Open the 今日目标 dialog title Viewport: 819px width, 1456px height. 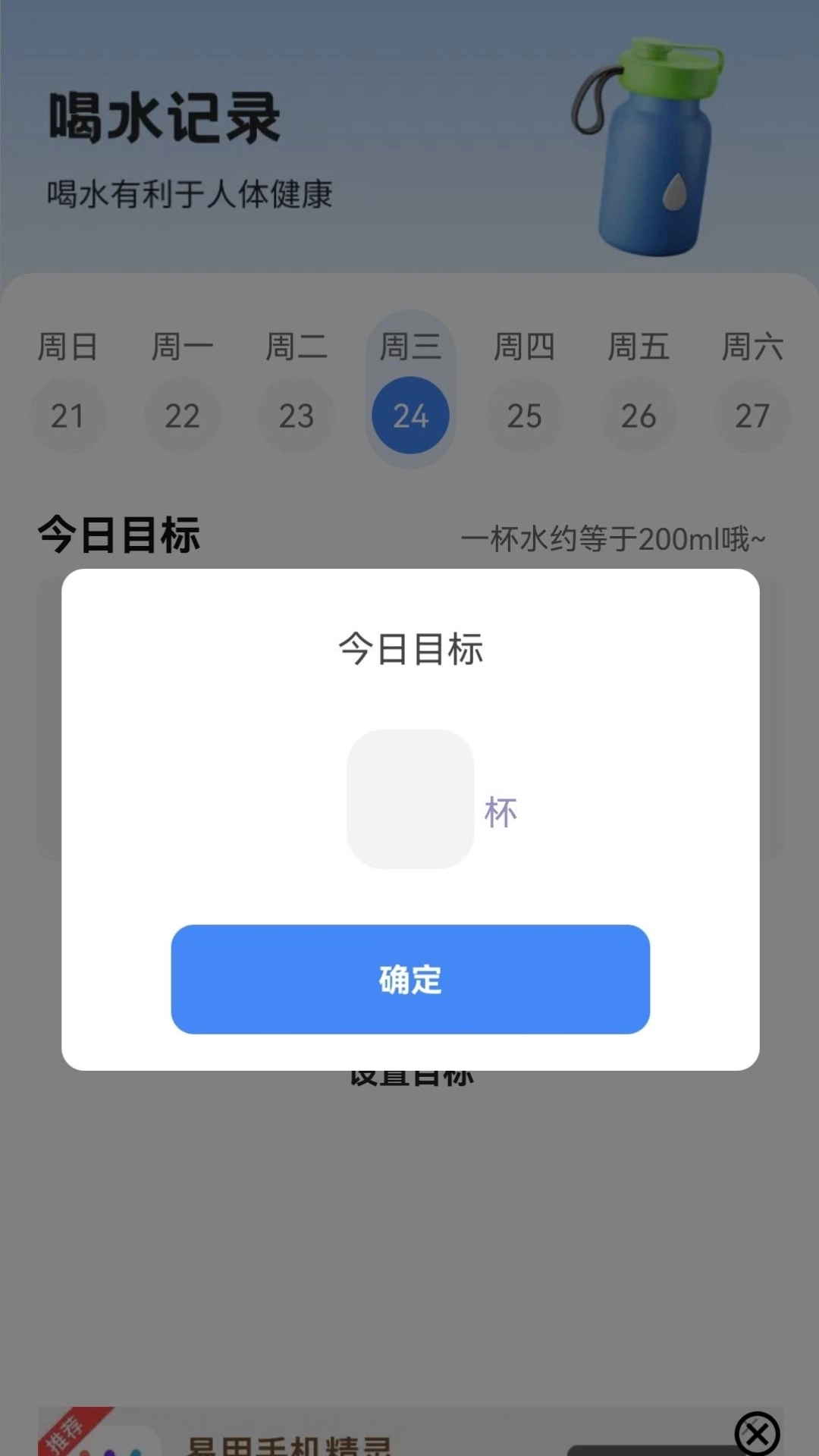[410, 650]
